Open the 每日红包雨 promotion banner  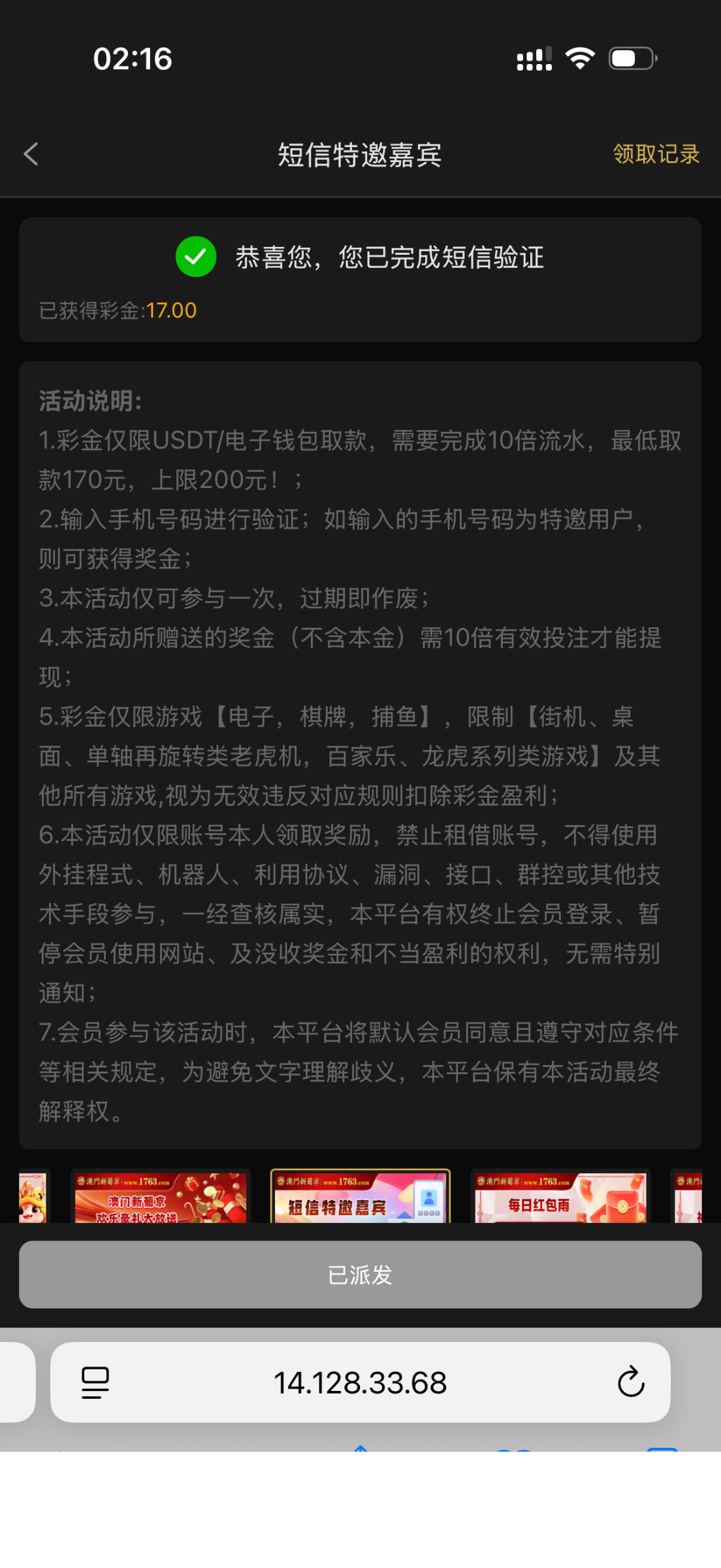coord(560,1197)
